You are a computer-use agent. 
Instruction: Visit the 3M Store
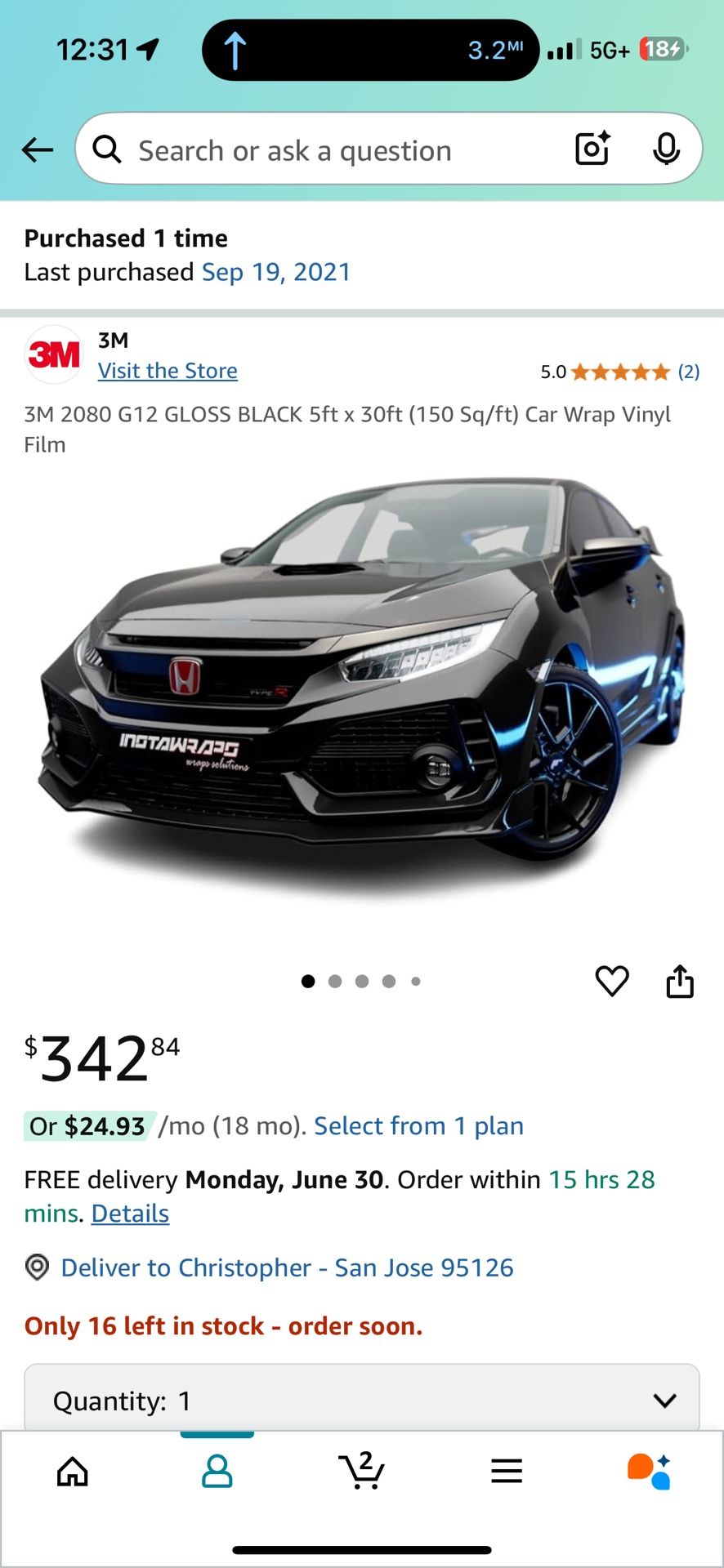pos(168,371)
